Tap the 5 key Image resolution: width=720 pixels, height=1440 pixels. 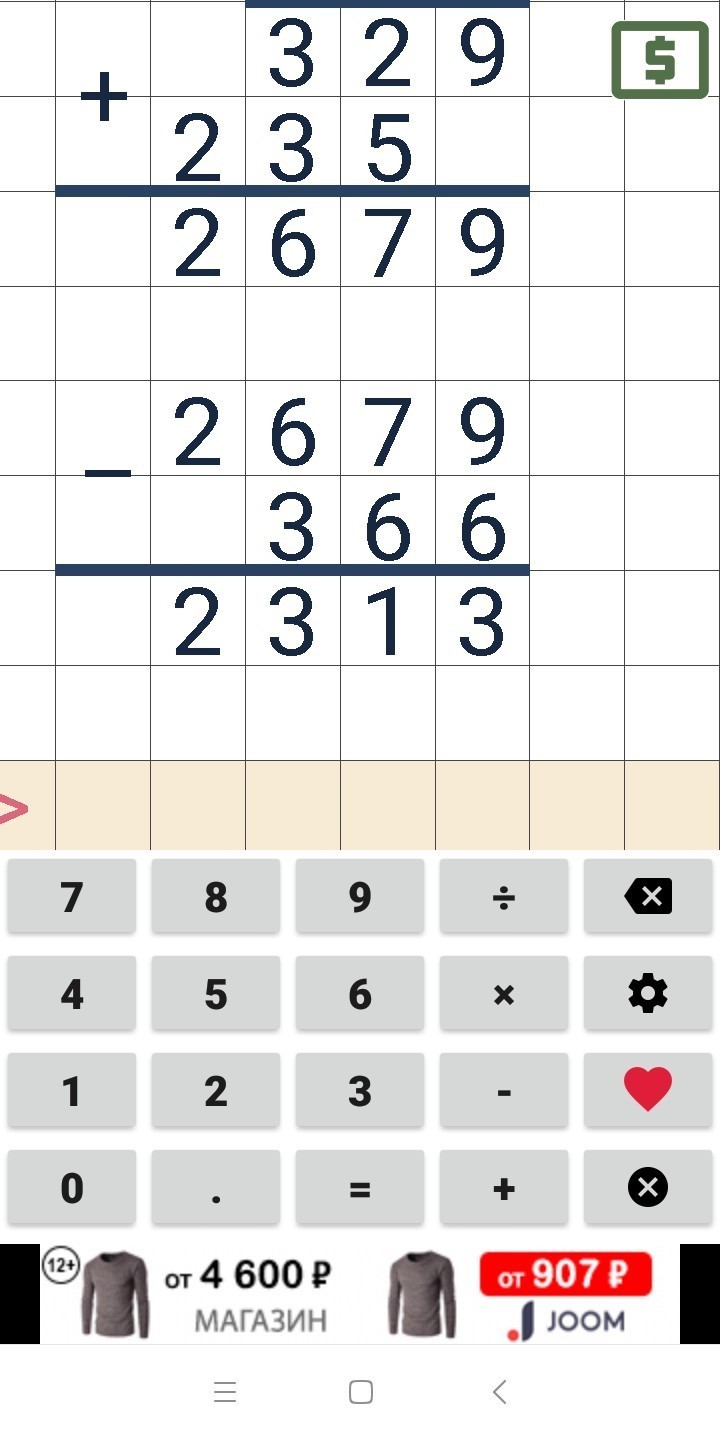(x=216, y=993)
